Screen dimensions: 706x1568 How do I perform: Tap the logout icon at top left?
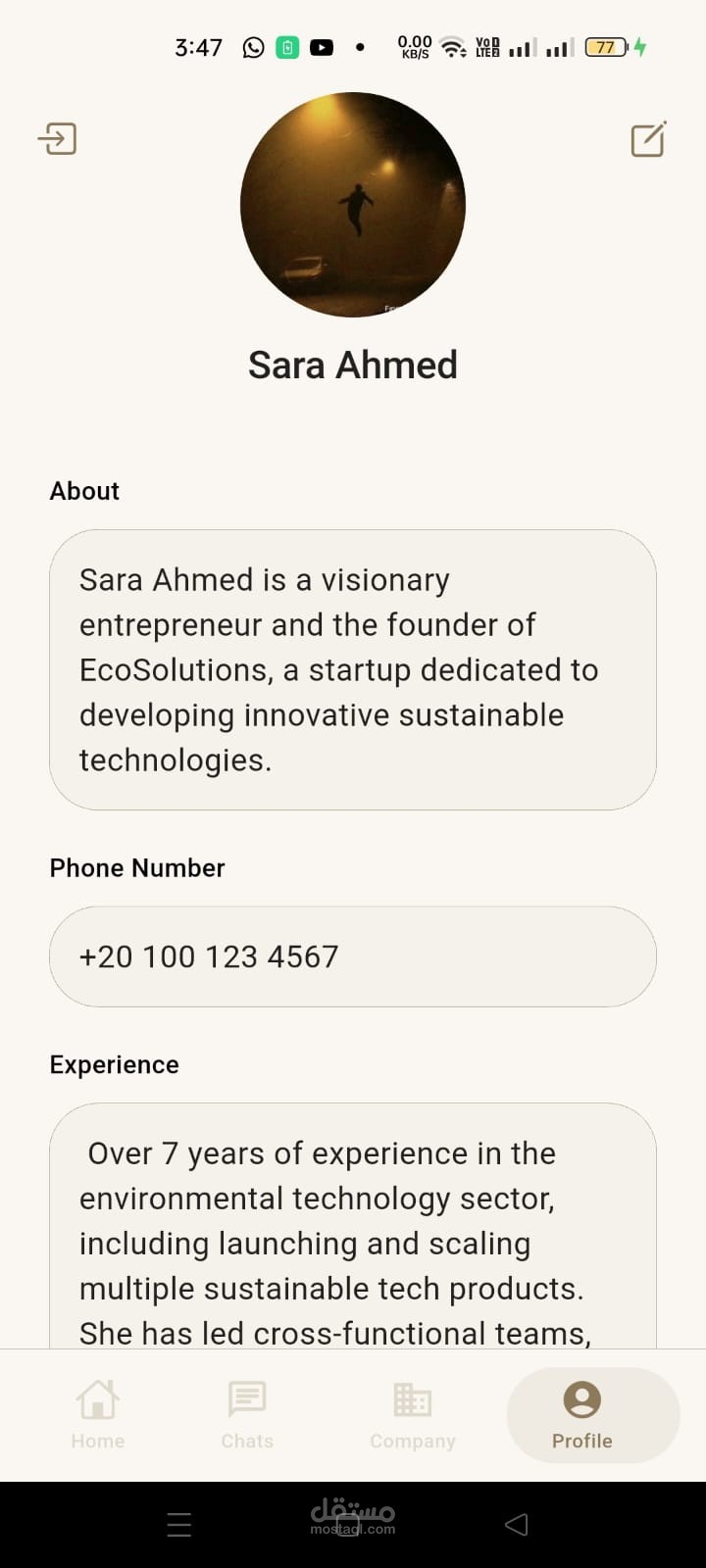(57, 138)
